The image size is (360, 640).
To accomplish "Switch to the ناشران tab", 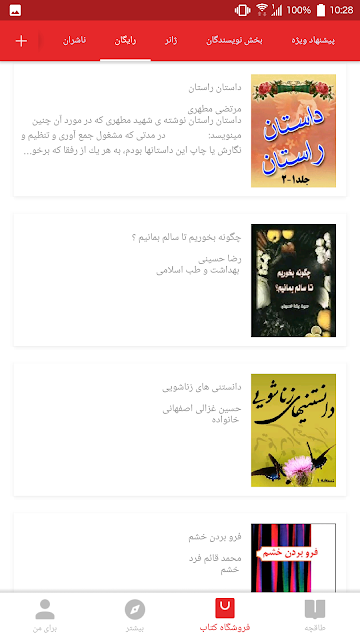I will 74,41.
